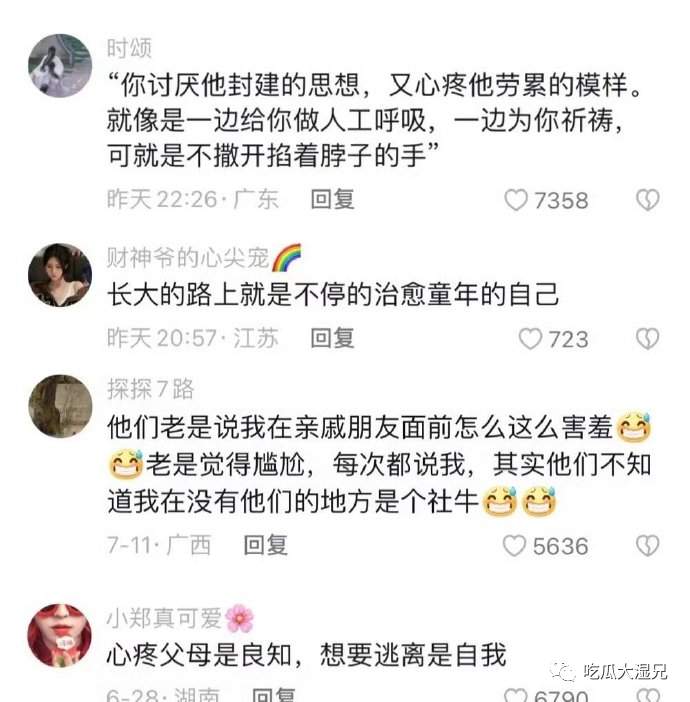
Task: Reply to 探探7路's comment
Action: coord(266,545)
